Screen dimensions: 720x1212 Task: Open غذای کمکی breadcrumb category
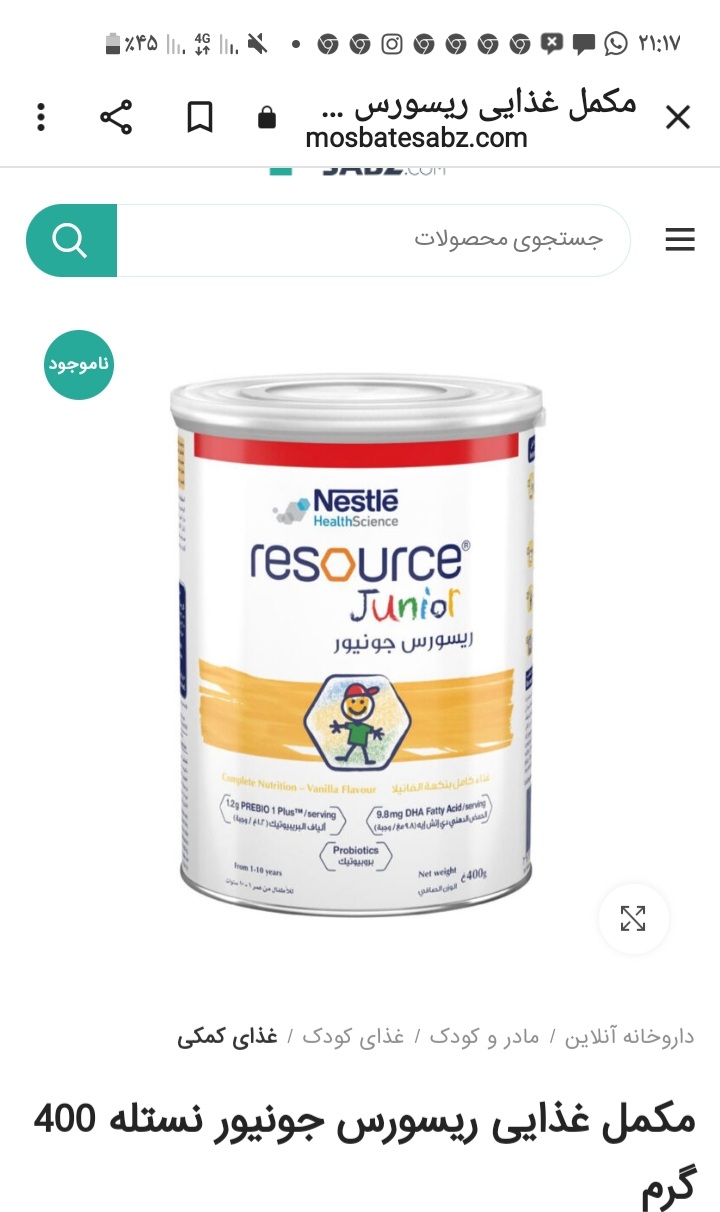(x=227, y=1037)
